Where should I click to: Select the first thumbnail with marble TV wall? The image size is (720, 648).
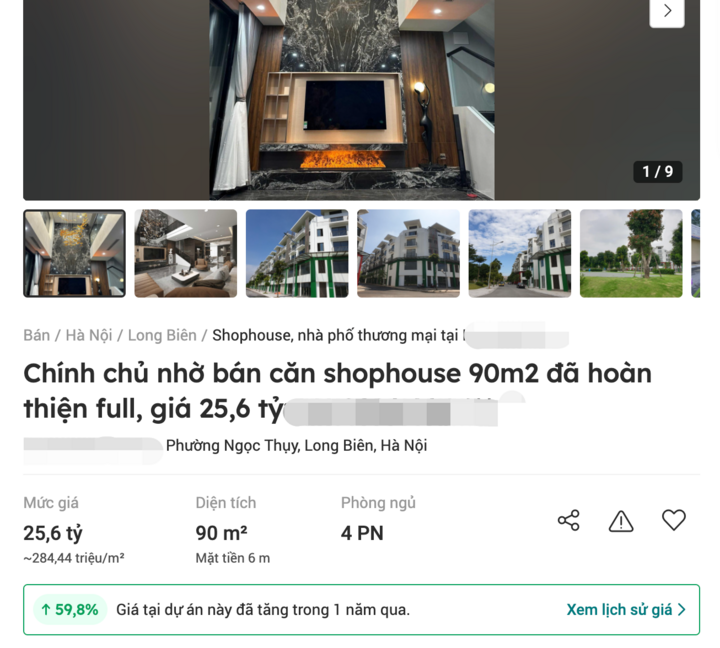(x=75, y=253)
